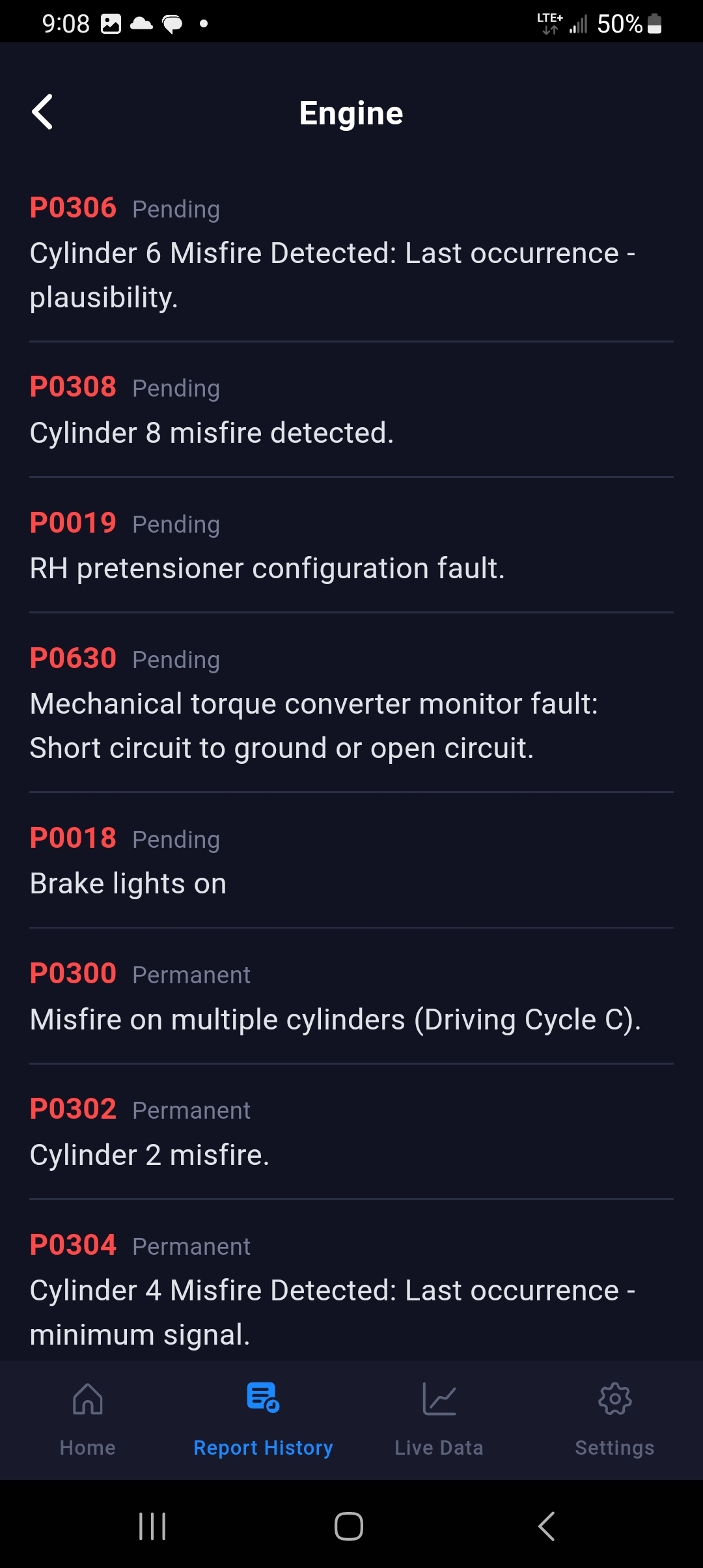This screenshot has width=703, height=1568.
Task: Tap the P0018 Brake lights on entry
Action: (x=351, y=861)
